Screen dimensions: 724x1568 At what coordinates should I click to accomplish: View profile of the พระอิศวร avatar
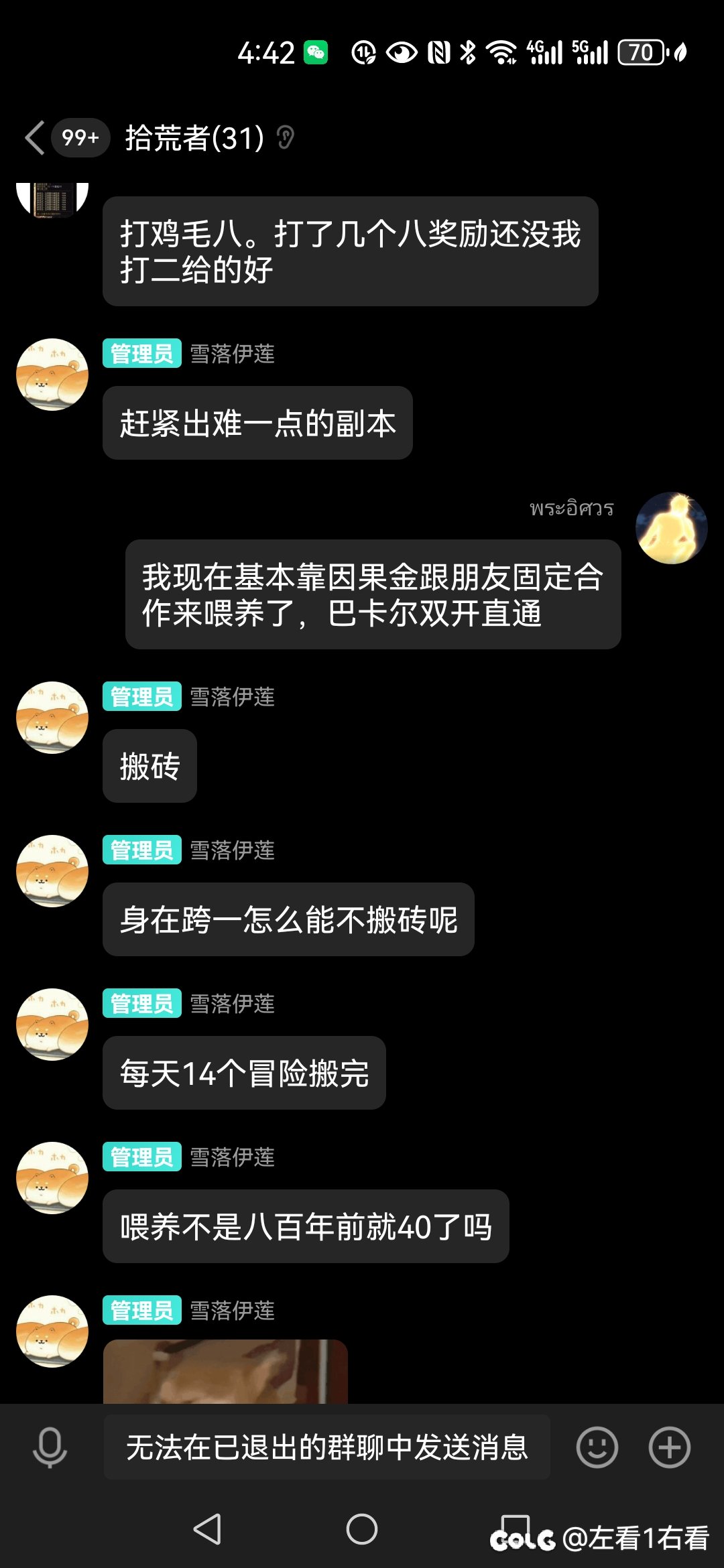tap(671, 529)
